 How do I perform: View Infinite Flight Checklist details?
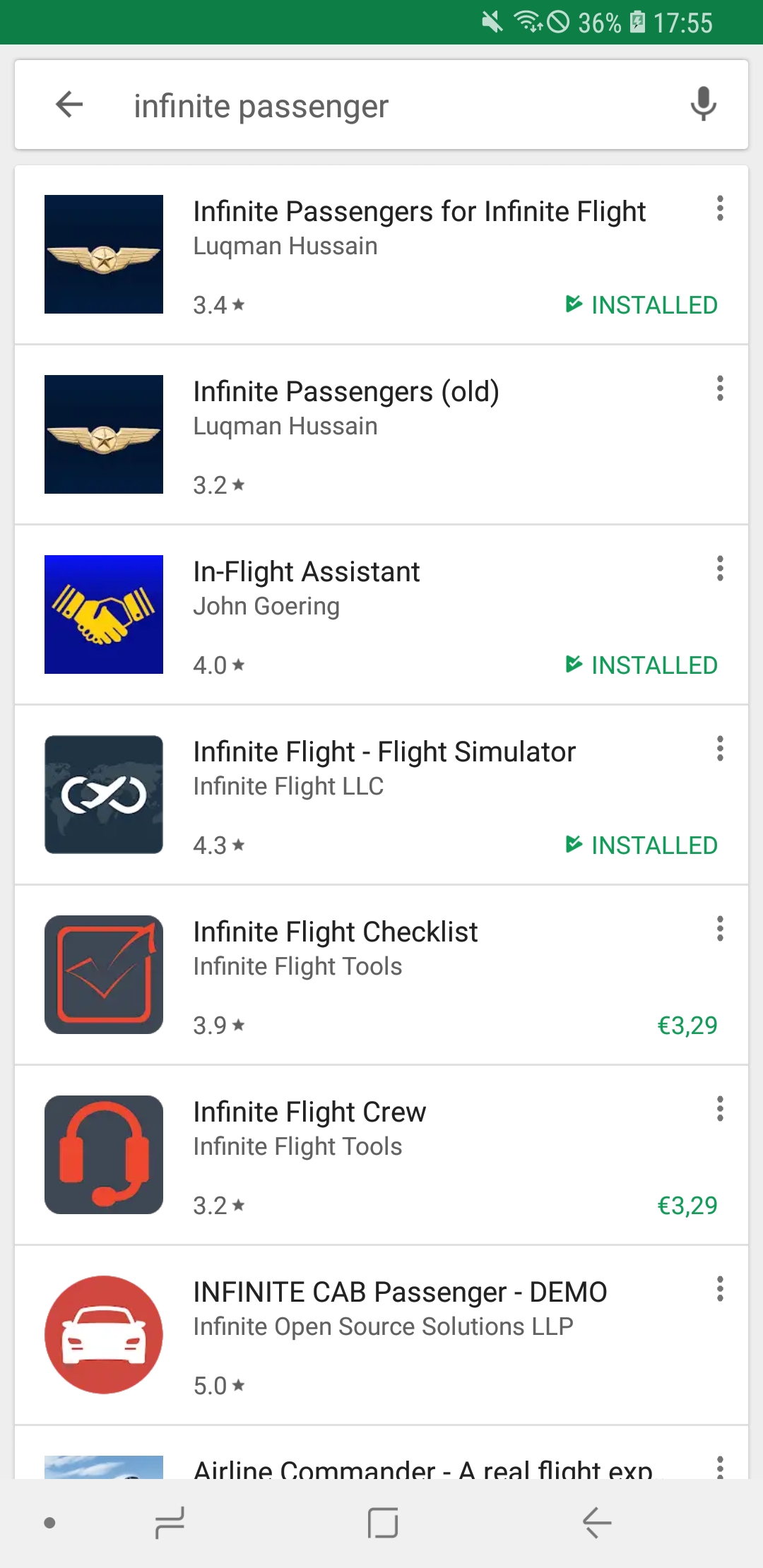point(336,932)
